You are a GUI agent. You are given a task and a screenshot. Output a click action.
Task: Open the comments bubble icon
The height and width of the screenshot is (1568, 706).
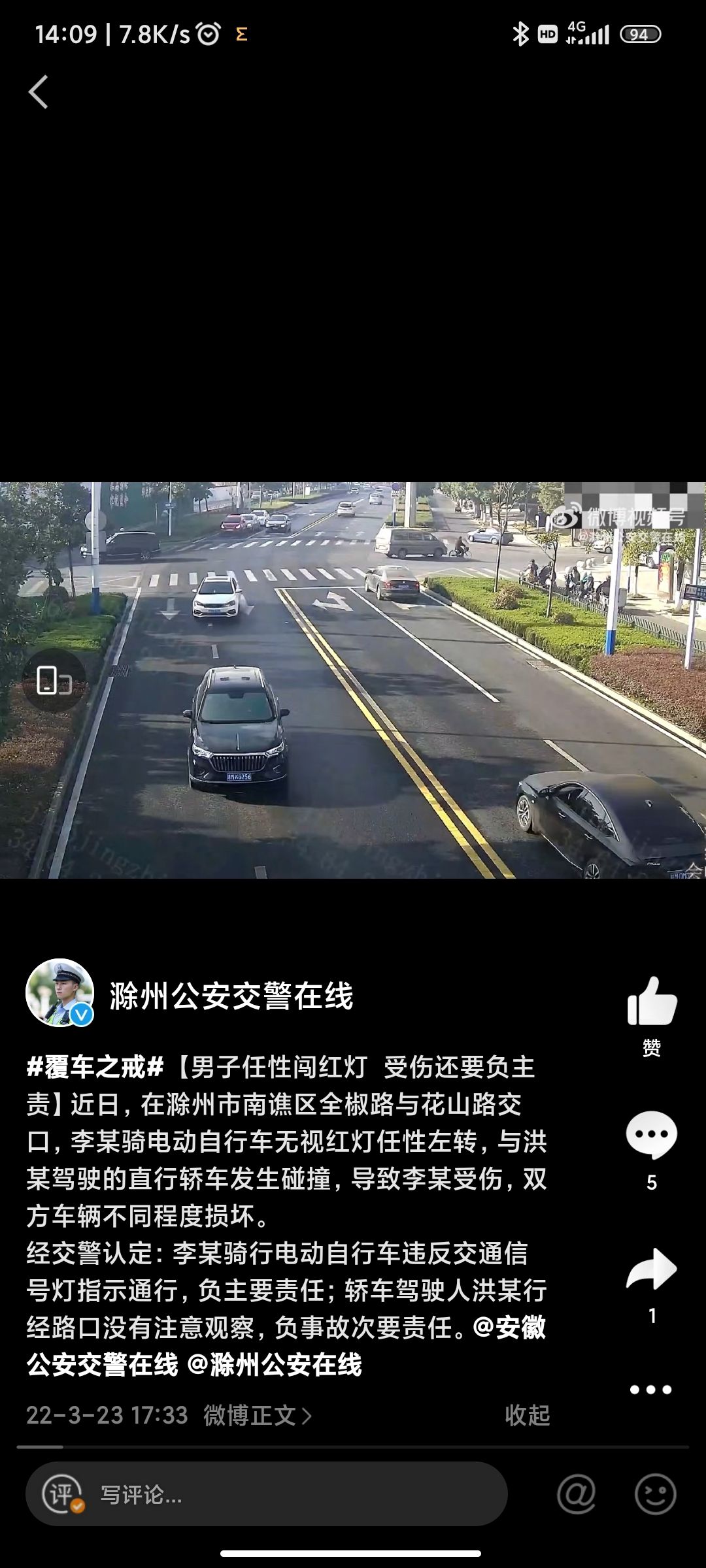(x=651, y=1135)
